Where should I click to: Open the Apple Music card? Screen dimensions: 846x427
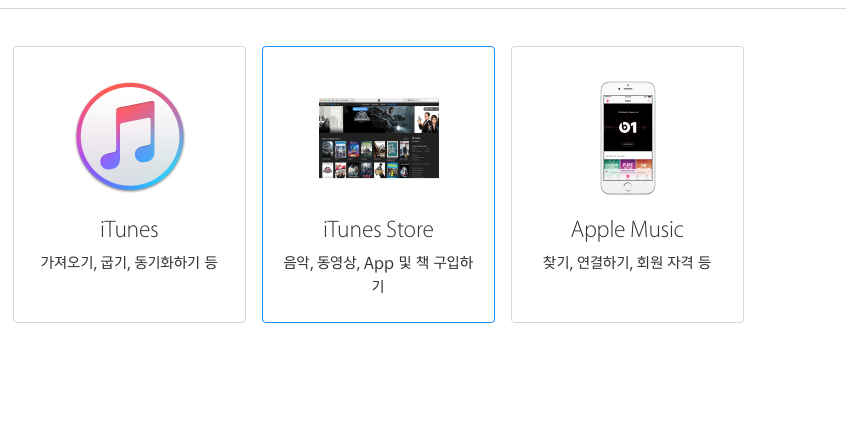click(627, 185)
